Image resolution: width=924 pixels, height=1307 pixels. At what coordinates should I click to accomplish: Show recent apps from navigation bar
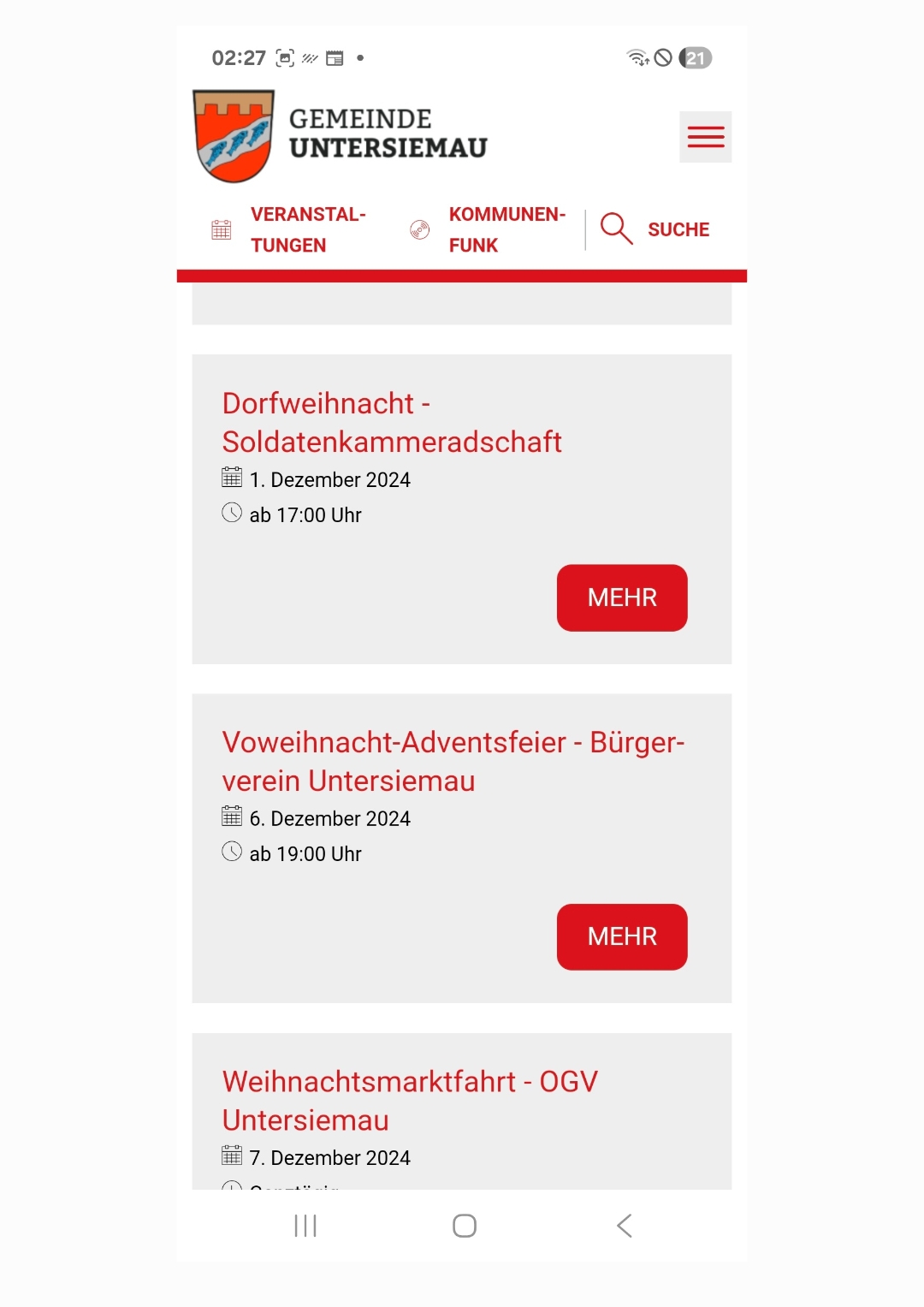point(305,1226)
